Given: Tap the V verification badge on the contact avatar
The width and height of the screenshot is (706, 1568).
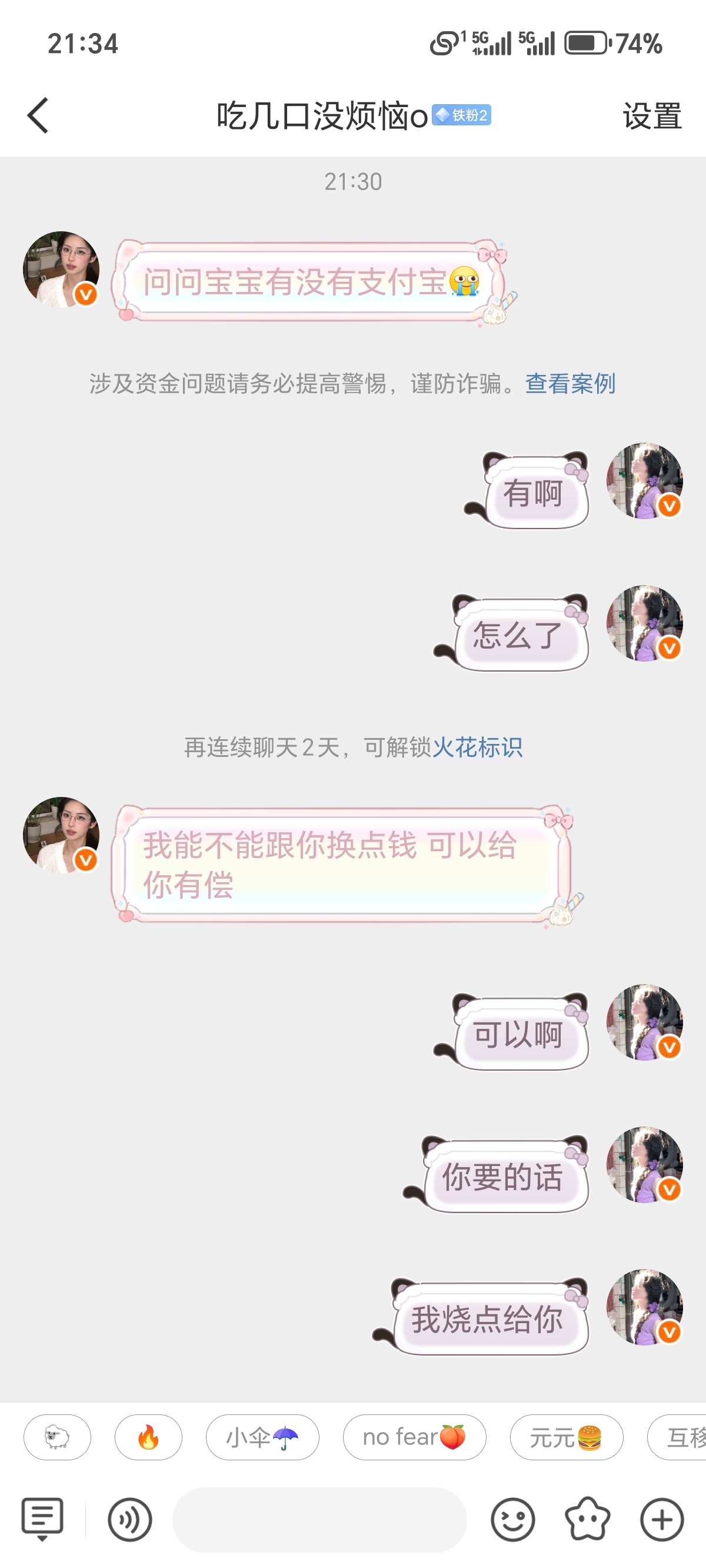Looking at the screenshot, I should [x=85, y=294].
